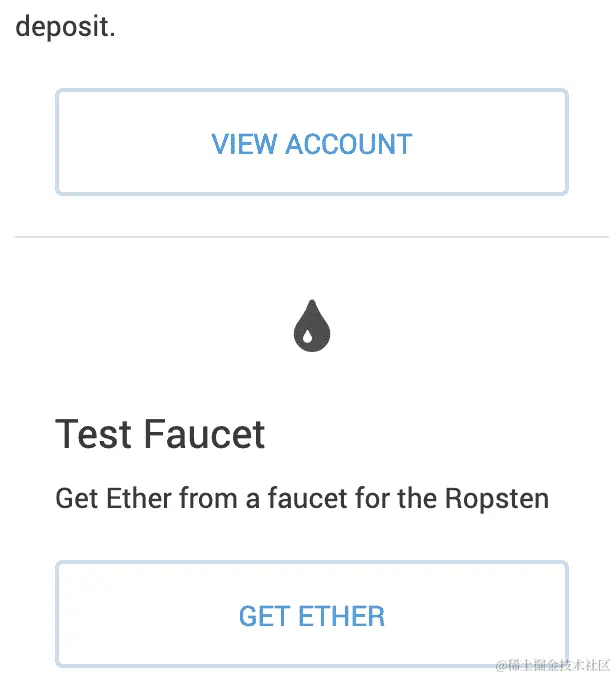Get Ether from the test faucet
Screen dimensions: 615x677
click(x=311, y=615)
